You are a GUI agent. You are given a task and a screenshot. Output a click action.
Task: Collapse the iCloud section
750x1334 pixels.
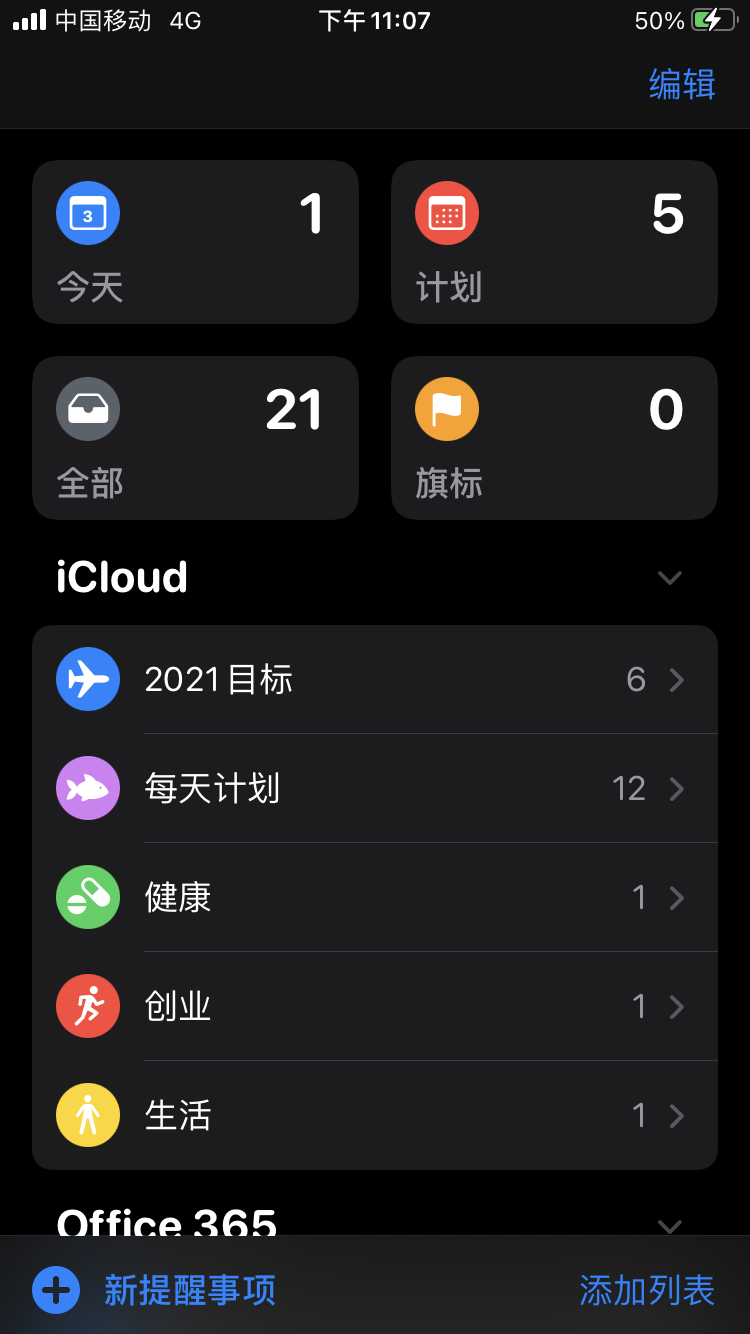click(x=669, y=578)
